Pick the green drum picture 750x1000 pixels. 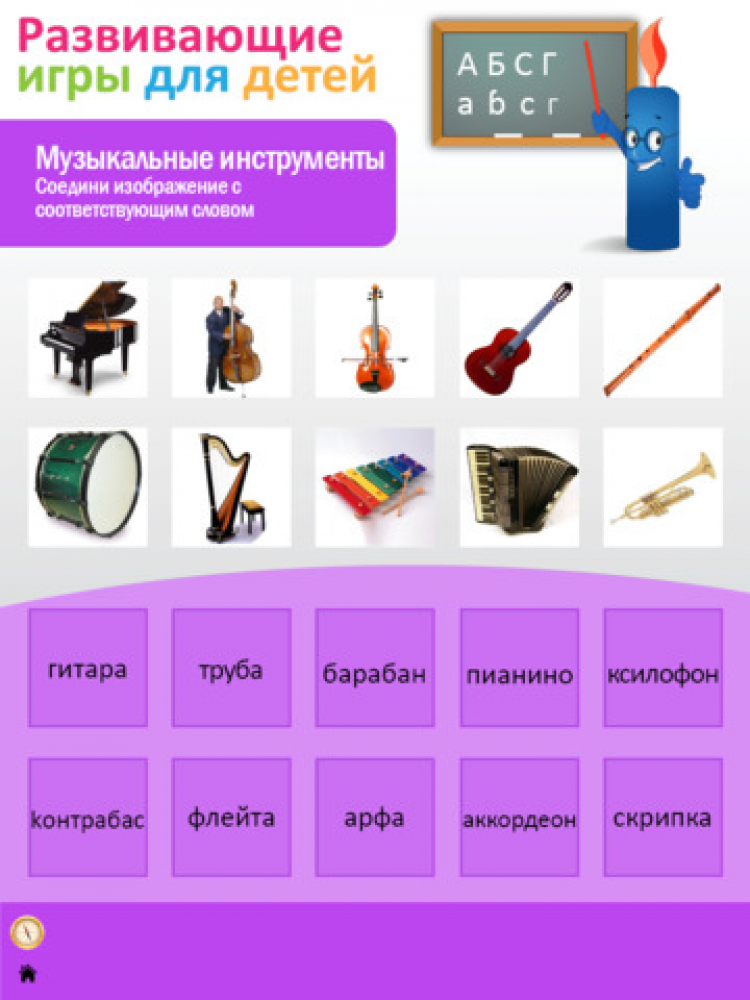tap(88, 487)
